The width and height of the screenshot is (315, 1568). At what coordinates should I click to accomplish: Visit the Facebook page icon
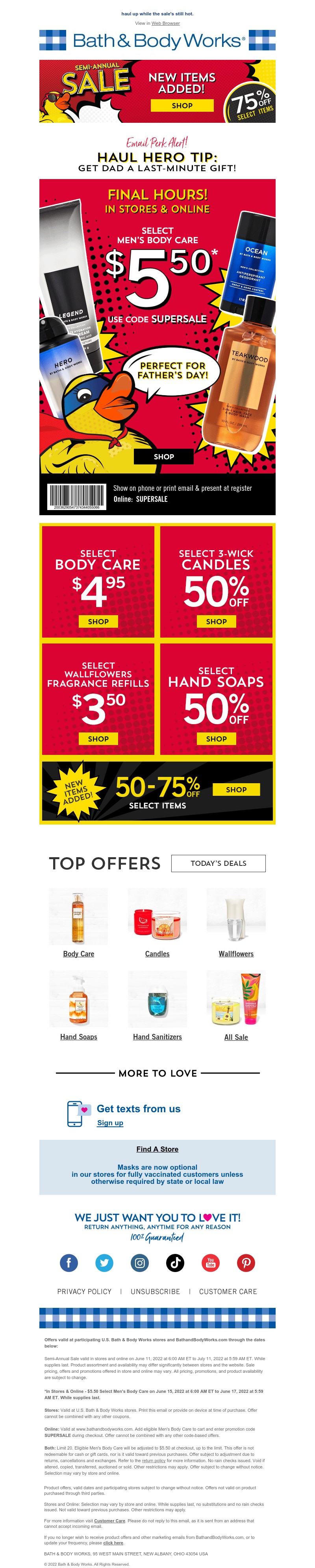(x=69, y=1263)
